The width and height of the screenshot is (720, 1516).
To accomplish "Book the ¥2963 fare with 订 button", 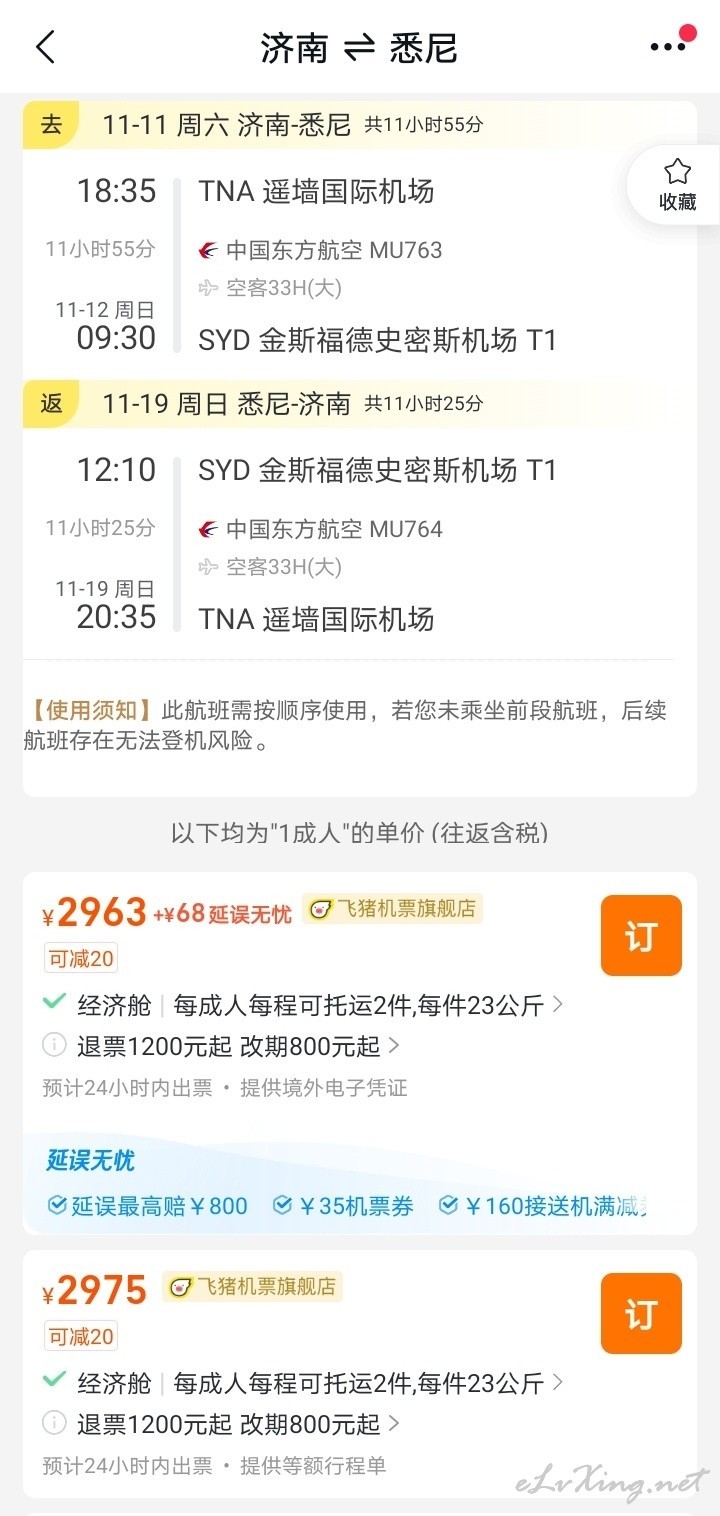I will click(641, 935).
